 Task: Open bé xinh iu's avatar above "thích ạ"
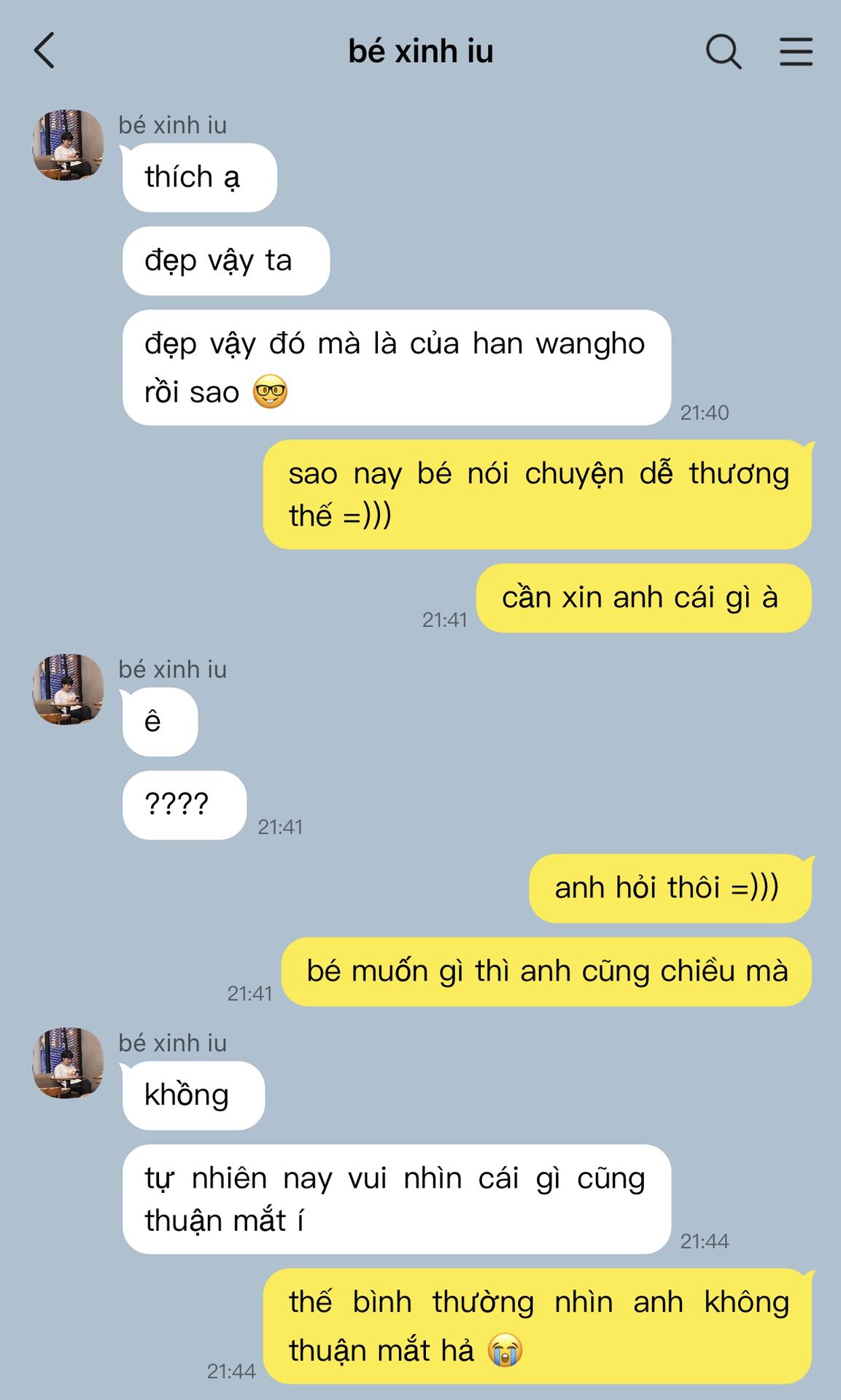point(68,145)
